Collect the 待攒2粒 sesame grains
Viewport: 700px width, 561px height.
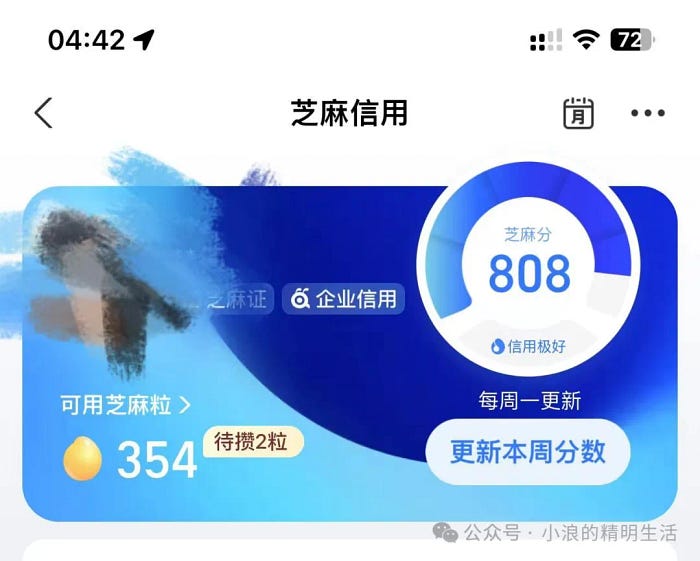252,441
